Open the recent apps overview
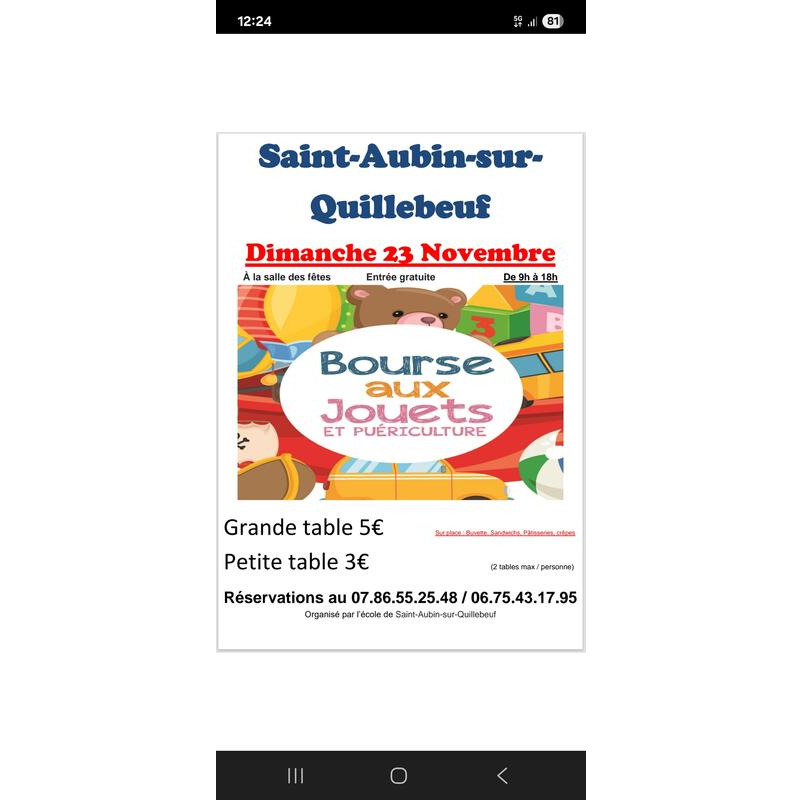 295,775
